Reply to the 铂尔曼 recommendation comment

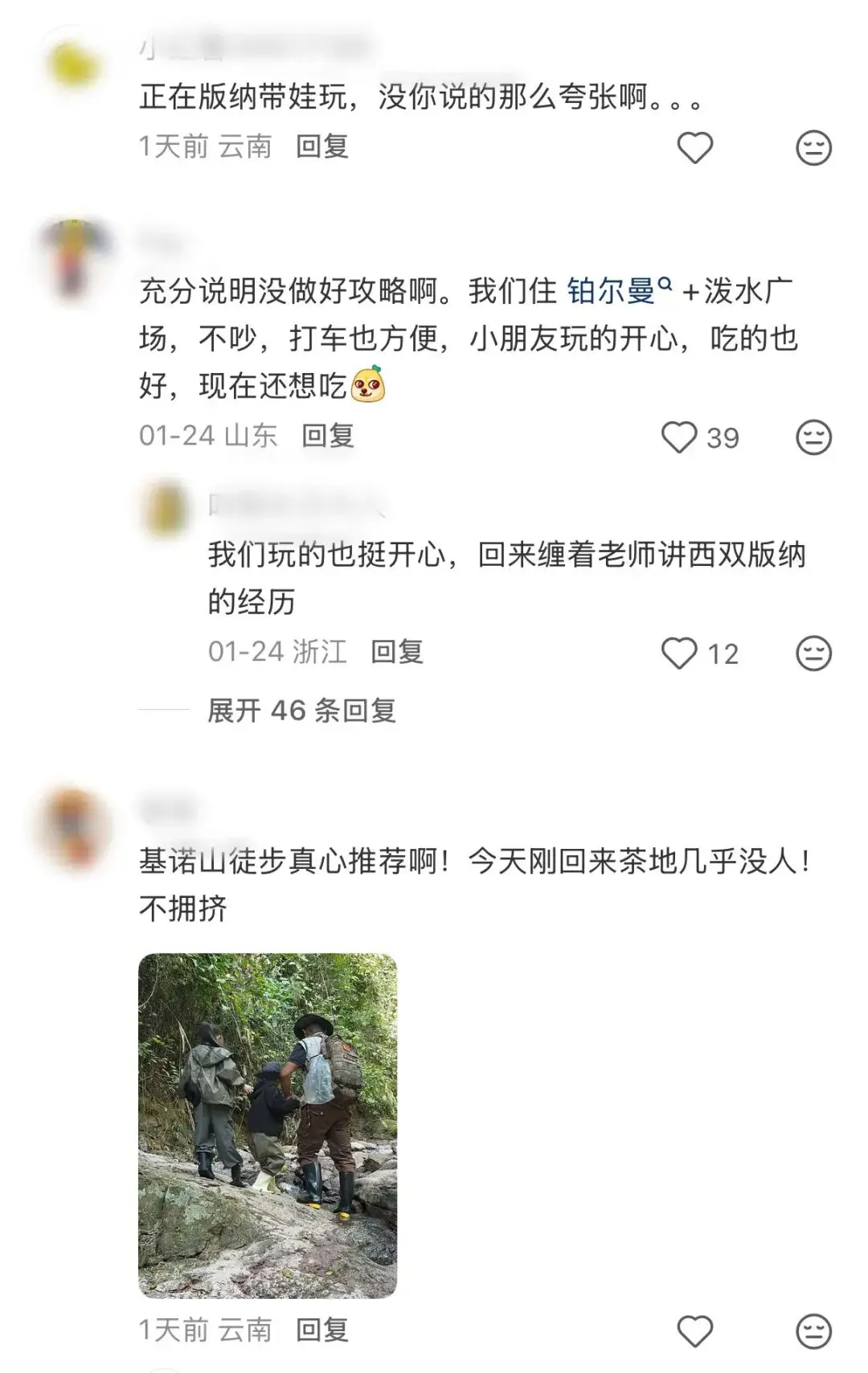tap(328, 435)
